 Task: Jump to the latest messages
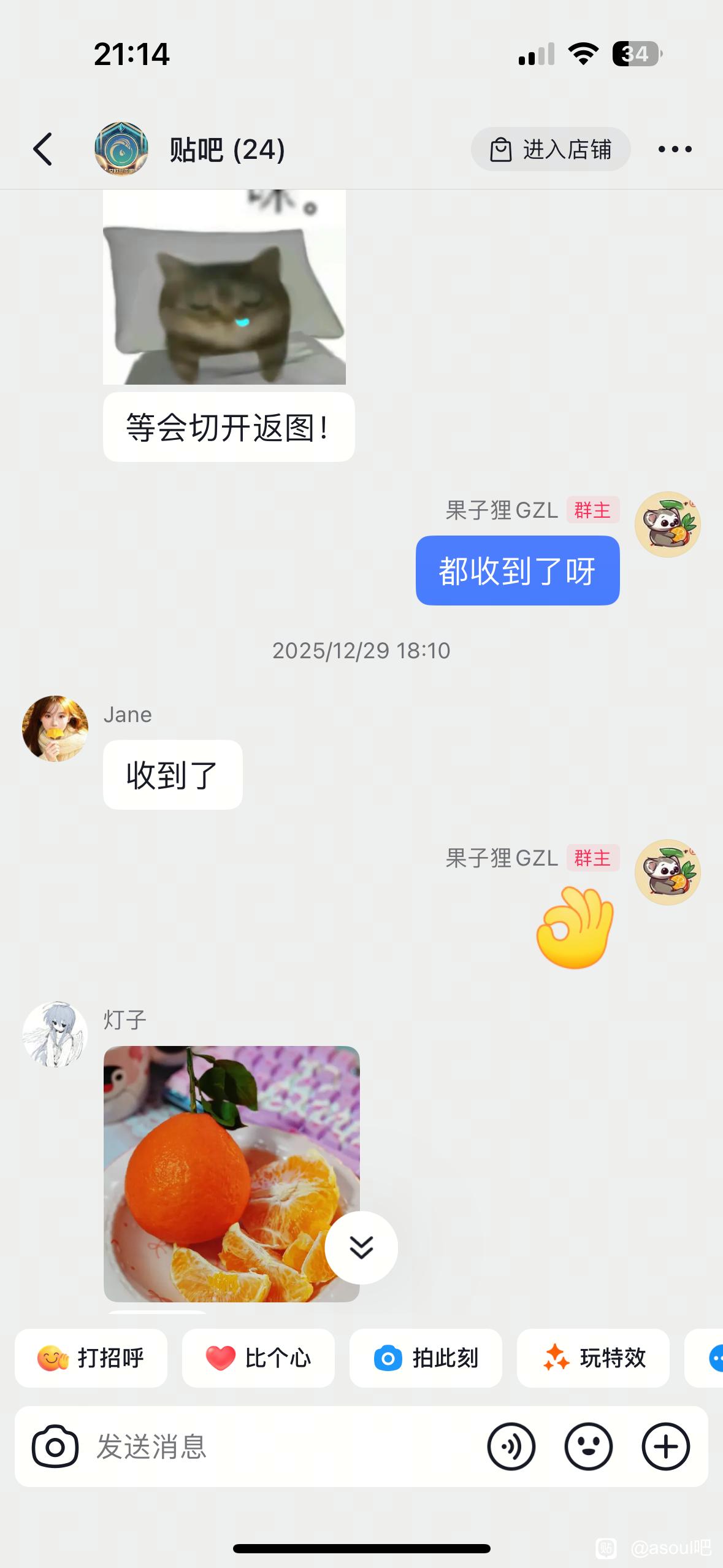click(361, 1247)
